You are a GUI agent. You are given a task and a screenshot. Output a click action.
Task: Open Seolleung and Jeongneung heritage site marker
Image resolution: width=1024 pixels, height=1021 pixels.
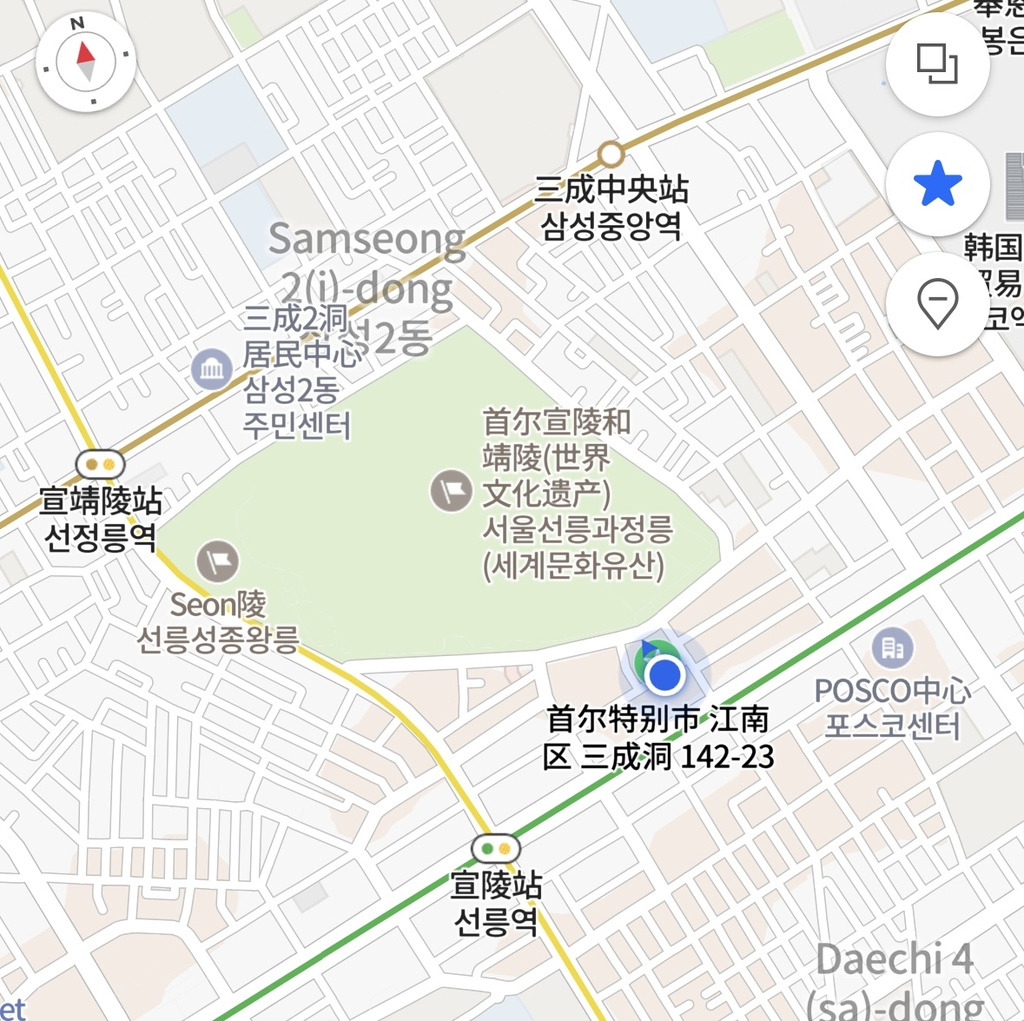pos(451,491)
